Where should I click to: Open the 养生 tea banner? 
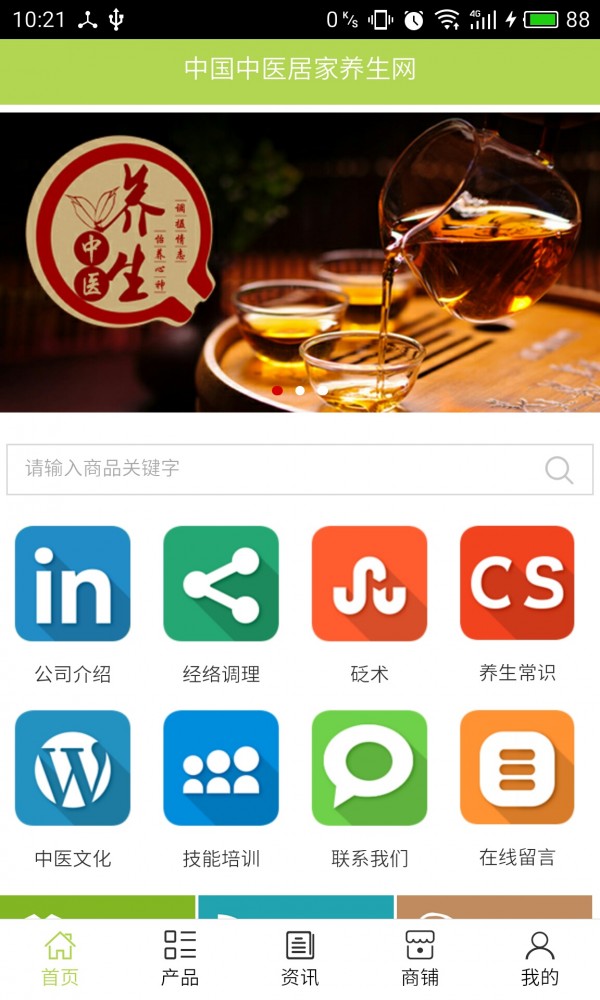(300, 262)
